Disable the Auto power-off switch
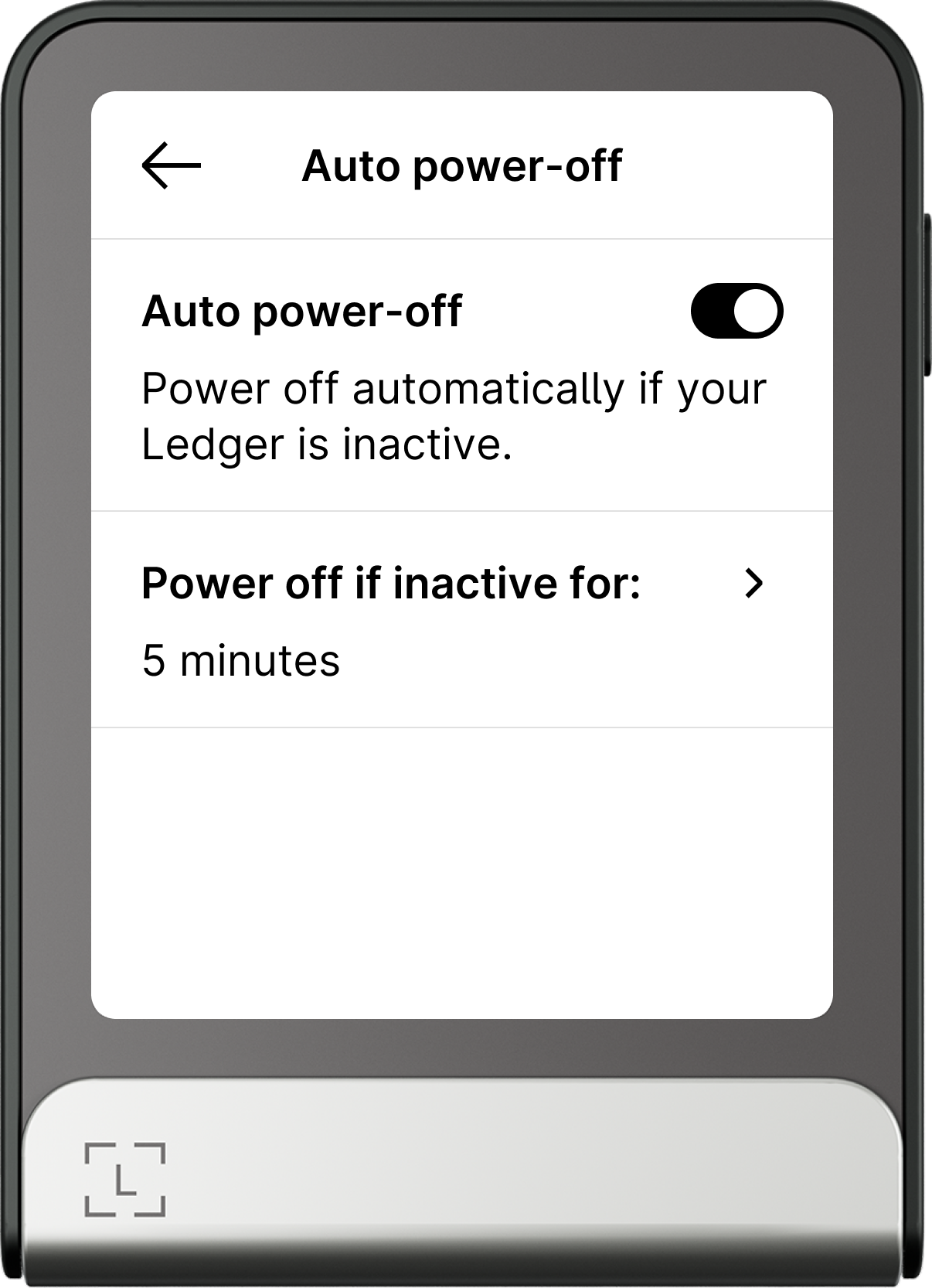This screenshot has width=932, height=1288. coord(736,311)
